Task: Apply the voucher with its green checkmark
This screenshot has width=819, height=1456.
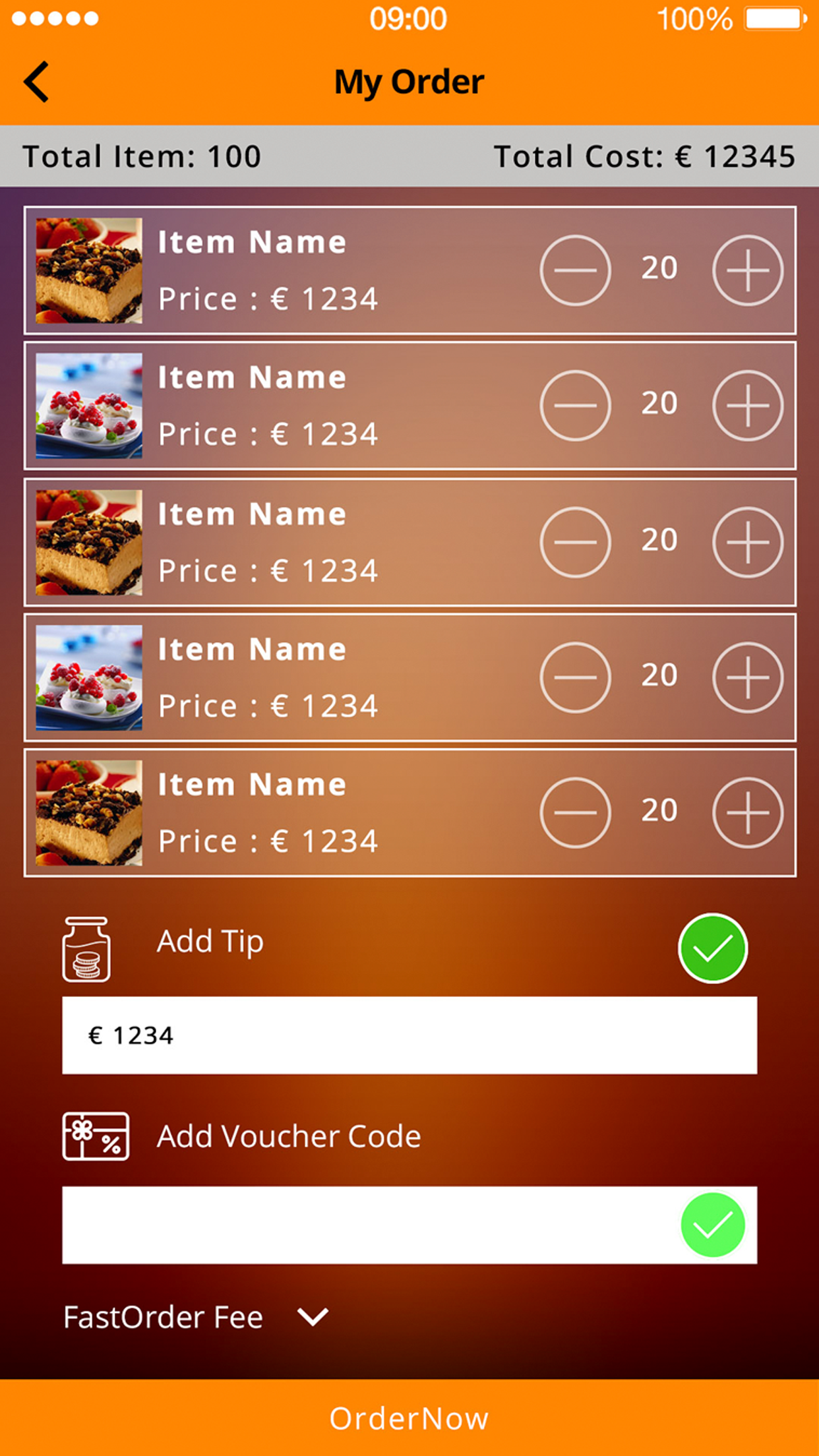Action: coord(713,1225)
